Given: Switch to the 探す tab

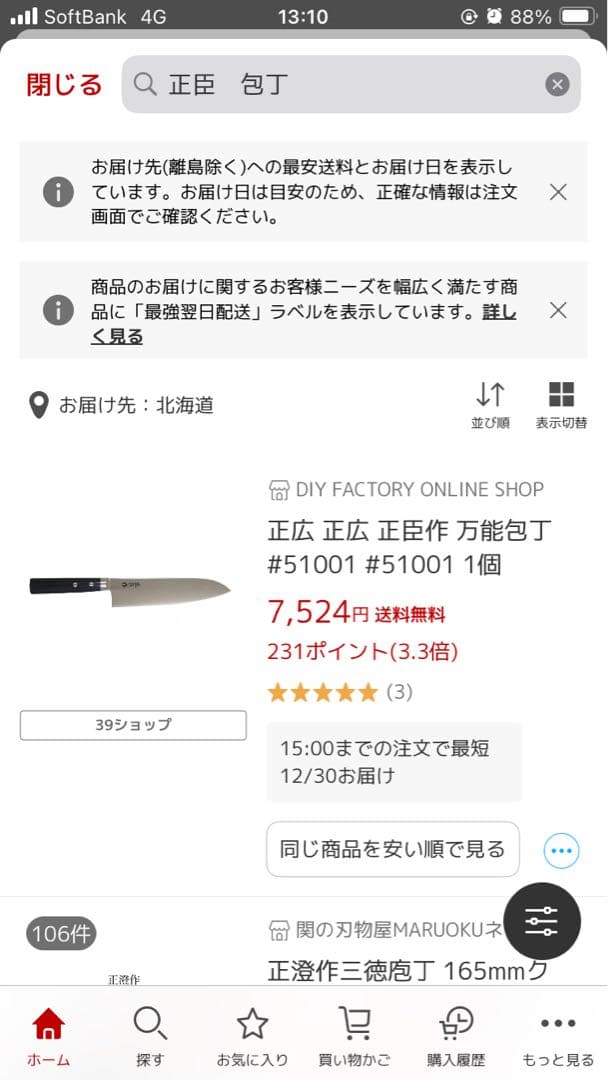Looking at the screenshot, I should pyautogui.click(x=150, y=1036).
